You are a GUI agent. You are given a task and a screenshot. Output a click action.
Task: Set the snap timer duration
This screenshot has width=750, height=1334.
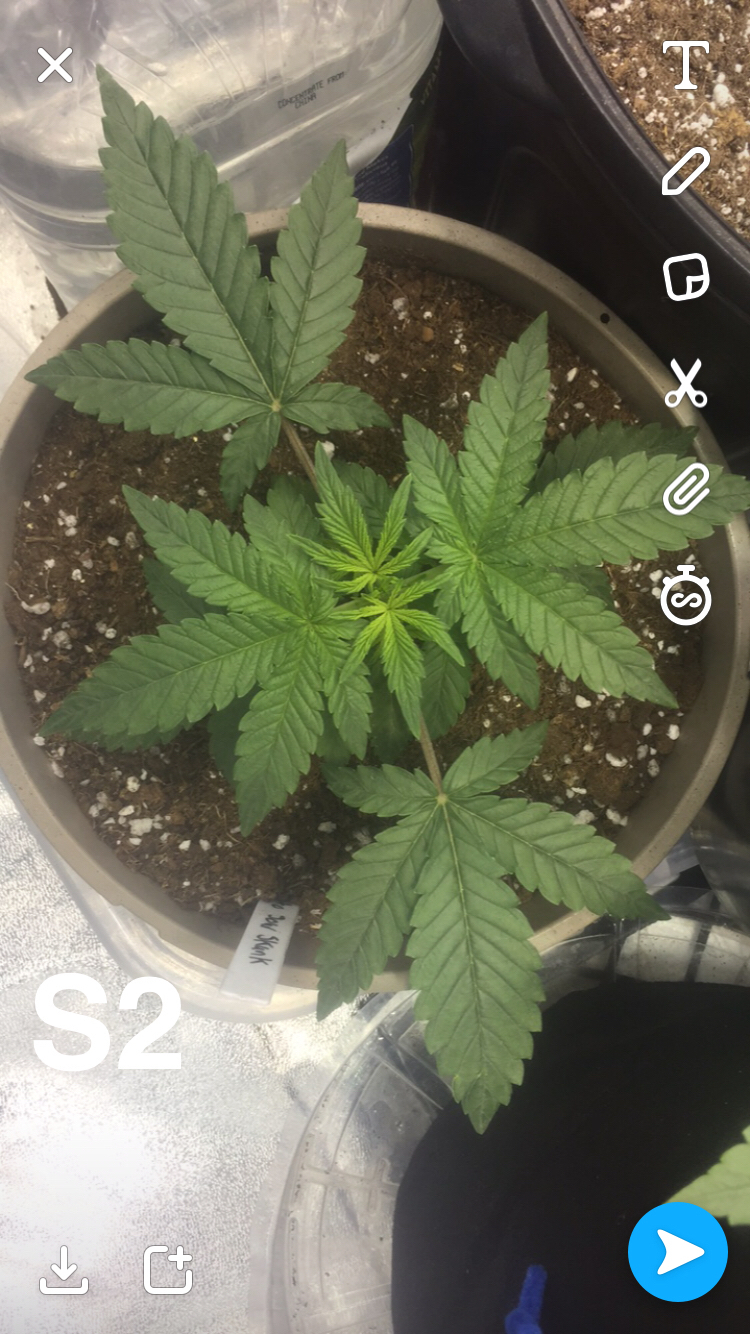[x=686, y=596]
